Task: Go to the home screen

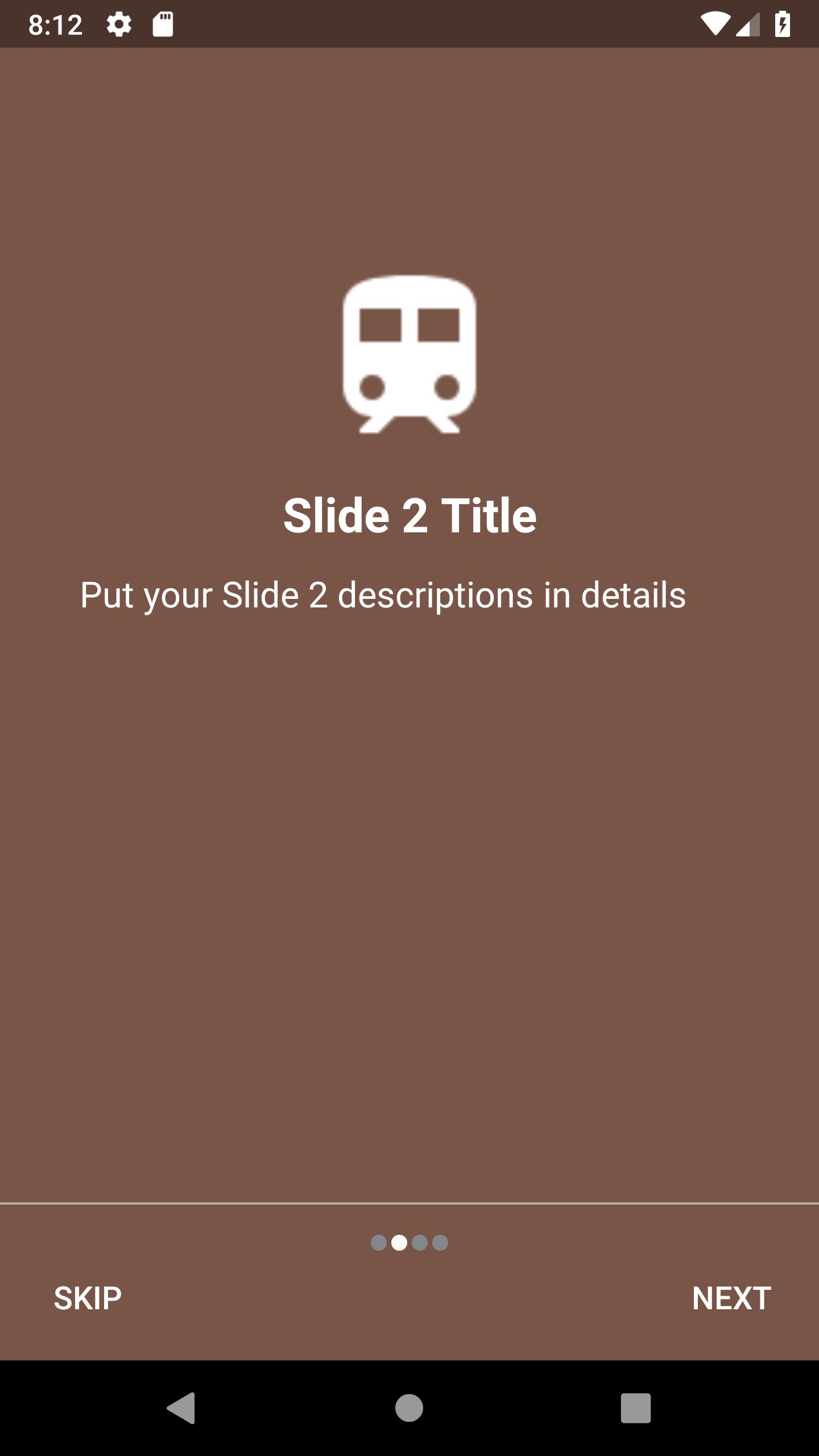Action: [x=409, y=1408]
